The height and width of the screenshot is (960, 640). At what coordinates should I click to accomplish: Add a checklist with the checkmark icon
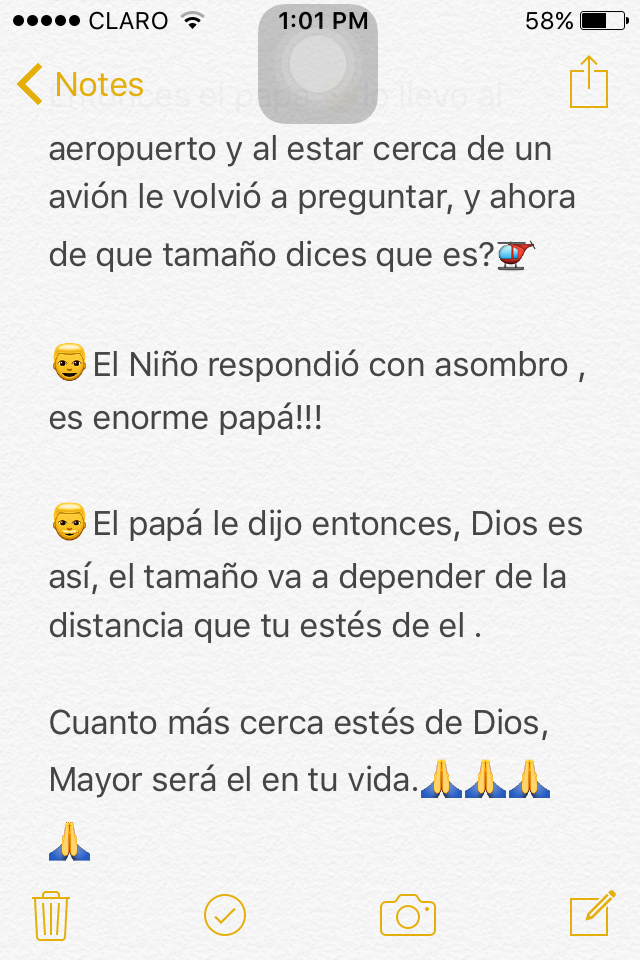pos(225,915)
